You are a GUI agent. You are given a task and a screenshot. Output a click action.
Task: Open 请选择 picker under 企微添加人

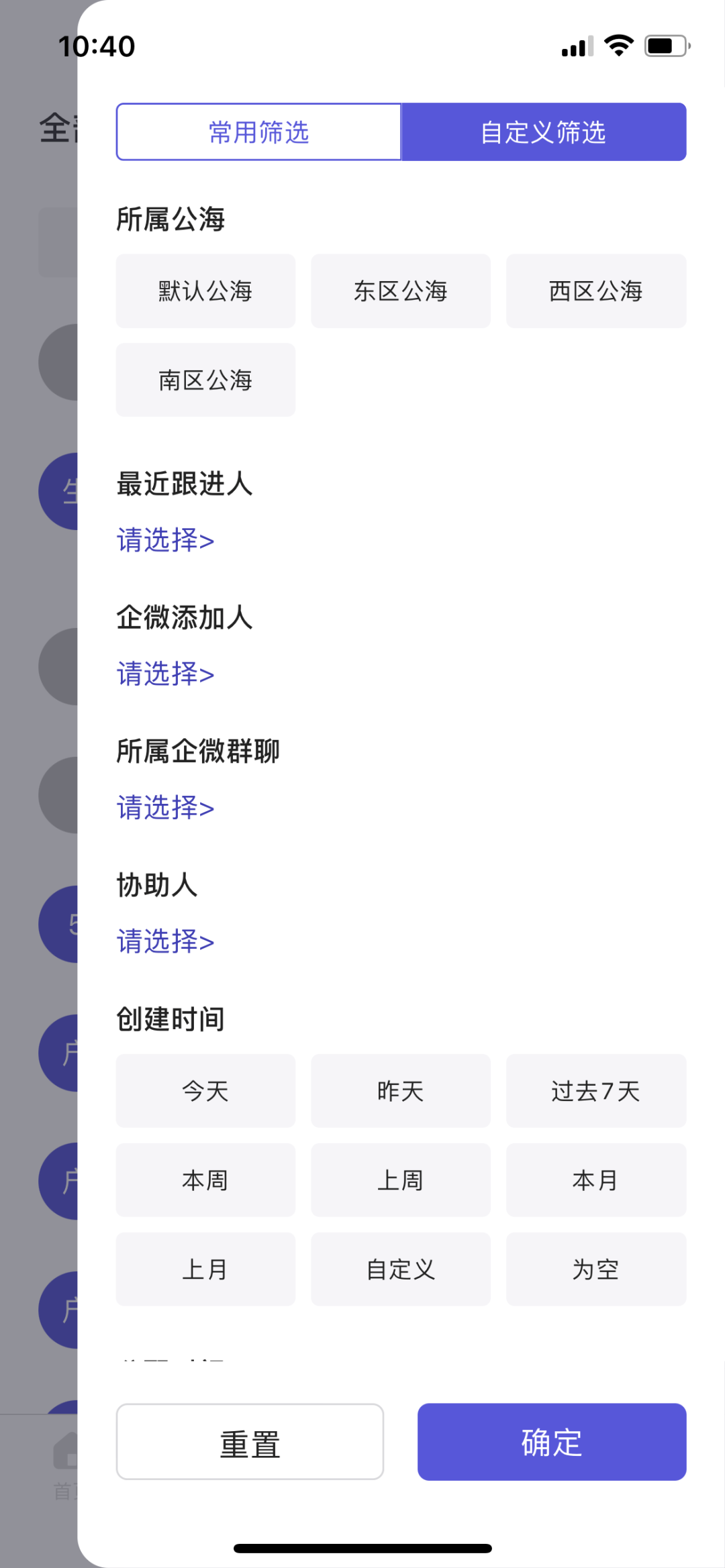(164, 675)
